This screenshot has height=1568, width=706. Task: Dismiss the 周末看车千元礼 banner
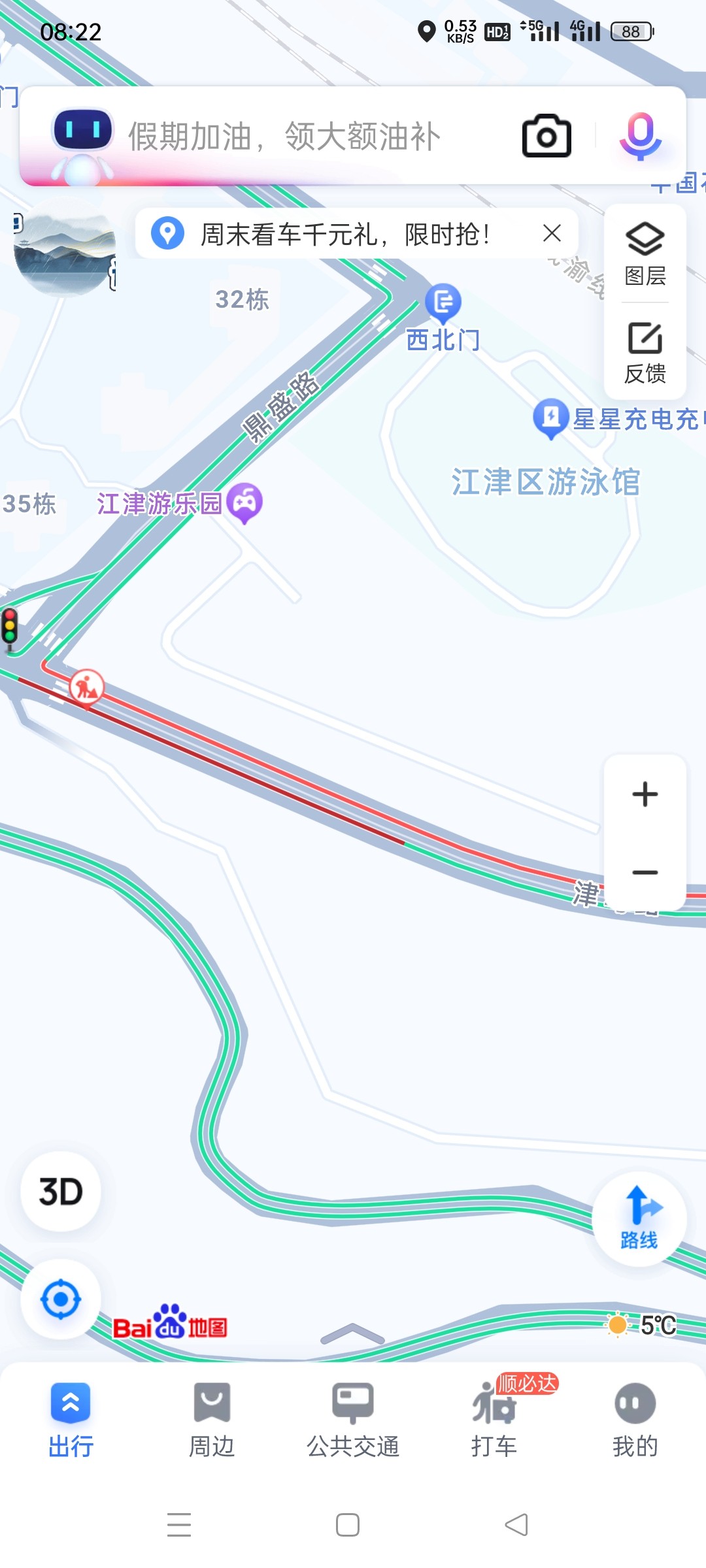click(x=552, y=233)
